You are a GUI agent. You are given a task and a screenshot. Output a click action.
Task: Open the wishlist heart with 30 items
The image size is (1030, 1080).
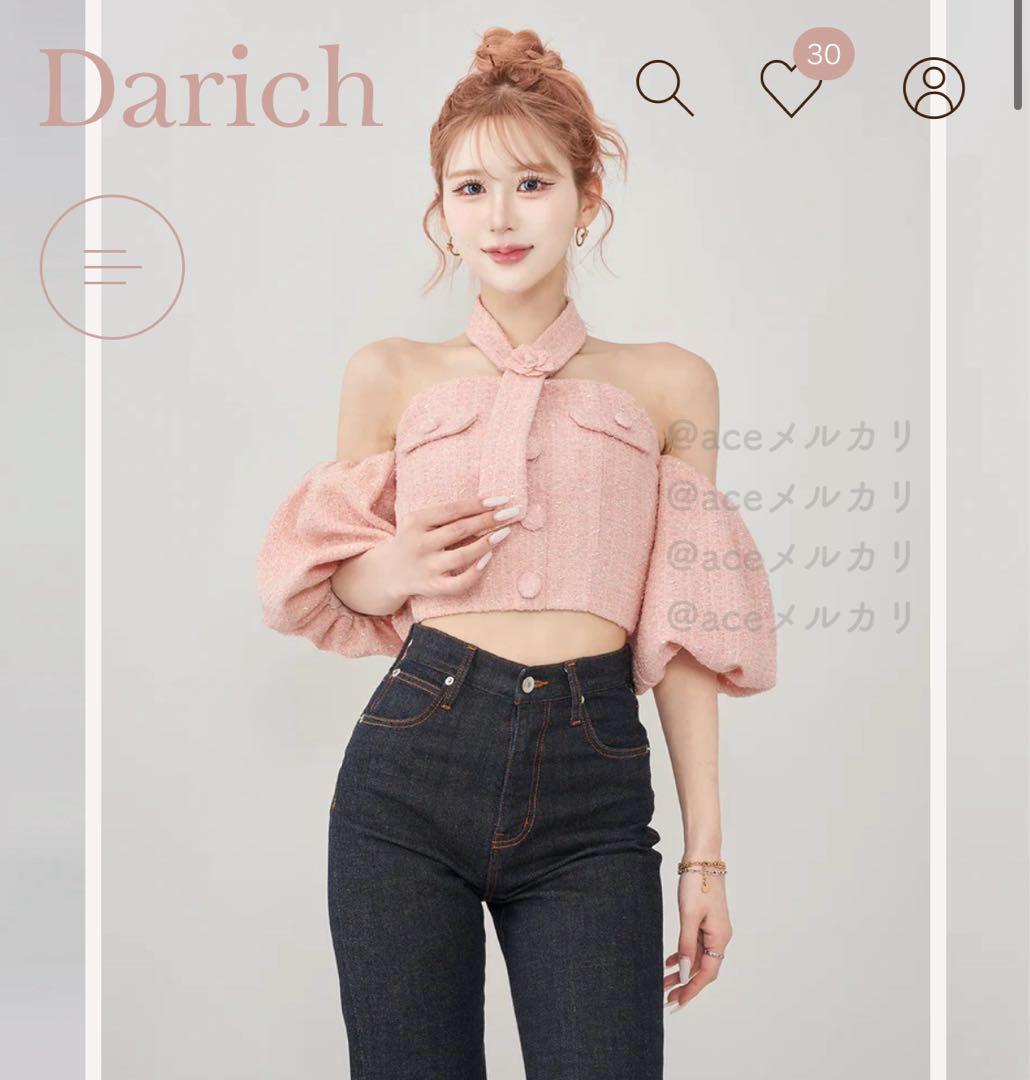pyautogui.click(x=791, y=88)
